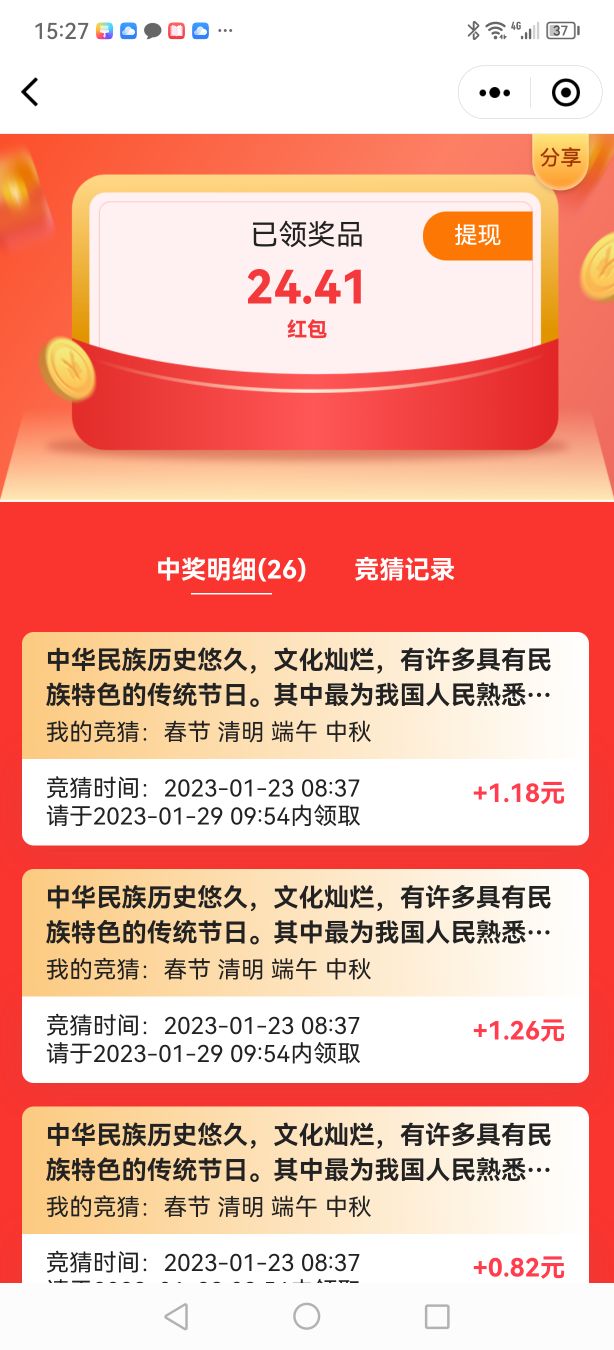Go back using the top-left arrow
The image size is (614, 1350).
30,92
